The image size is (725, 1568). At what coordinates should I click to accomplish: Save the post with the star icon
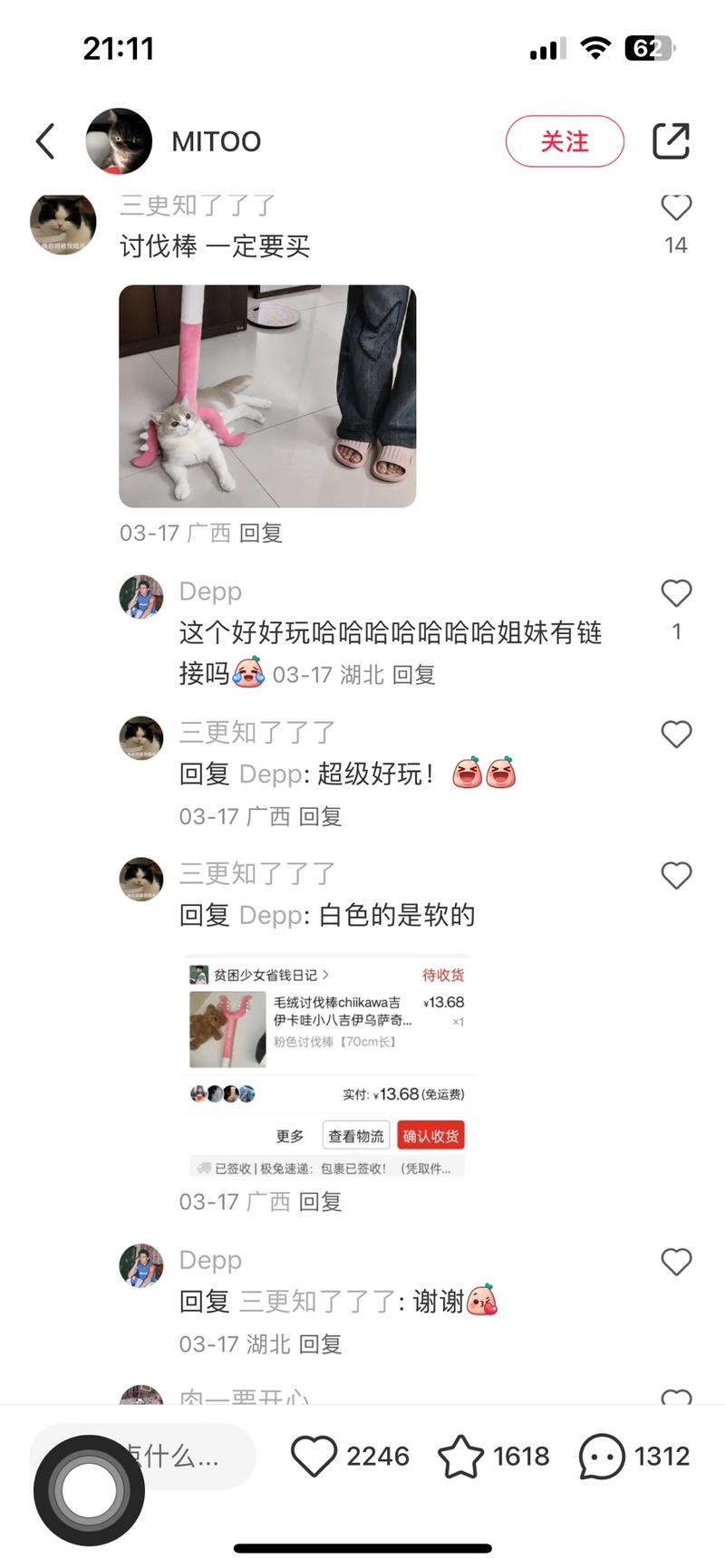point(460,1456)
